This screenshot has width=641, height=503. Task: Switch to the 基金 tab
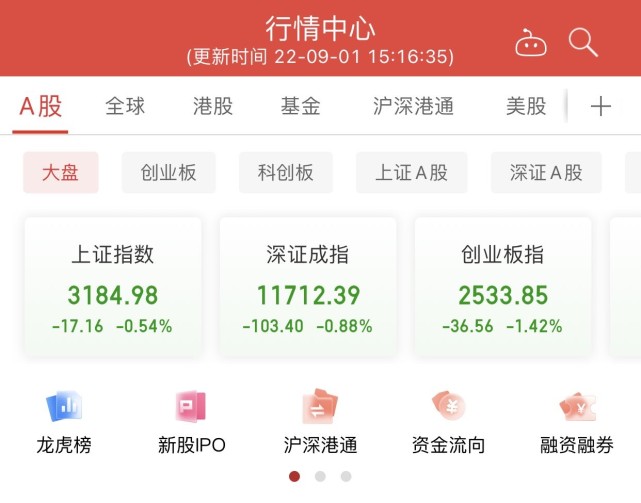(300, 106)
